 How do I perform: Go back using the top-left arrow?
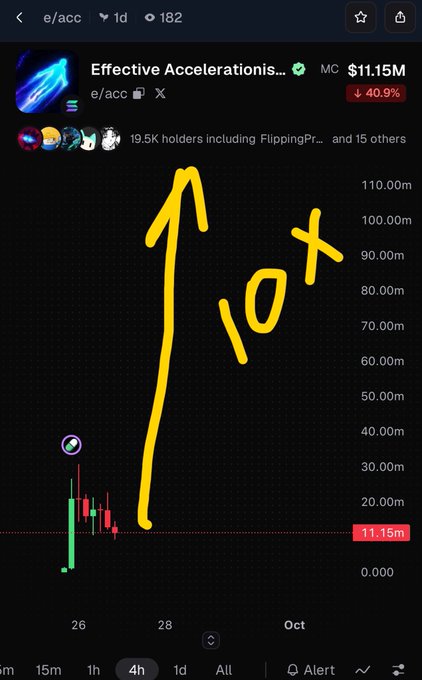(x=20, y=18)
